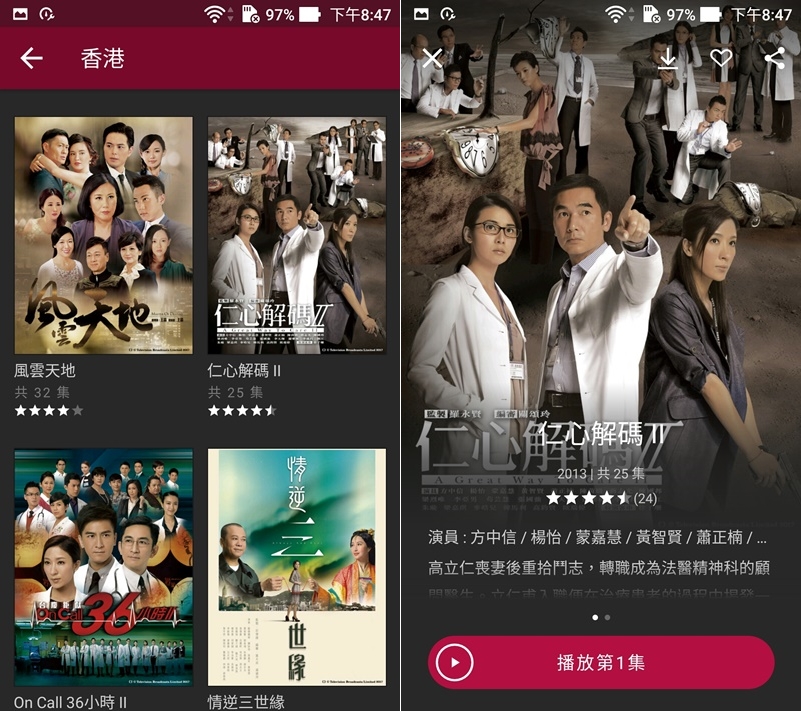This screenshot has width=801, height=711.
Task: Open the 仁心解碼 II tile in the grid
Action: pyautogui.click(x=297, y=236)
